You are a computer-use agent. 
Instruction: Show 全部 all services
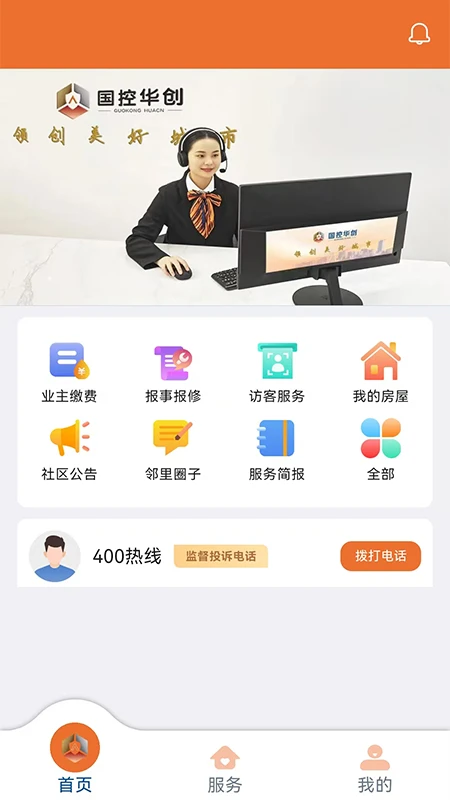point(381,450)
